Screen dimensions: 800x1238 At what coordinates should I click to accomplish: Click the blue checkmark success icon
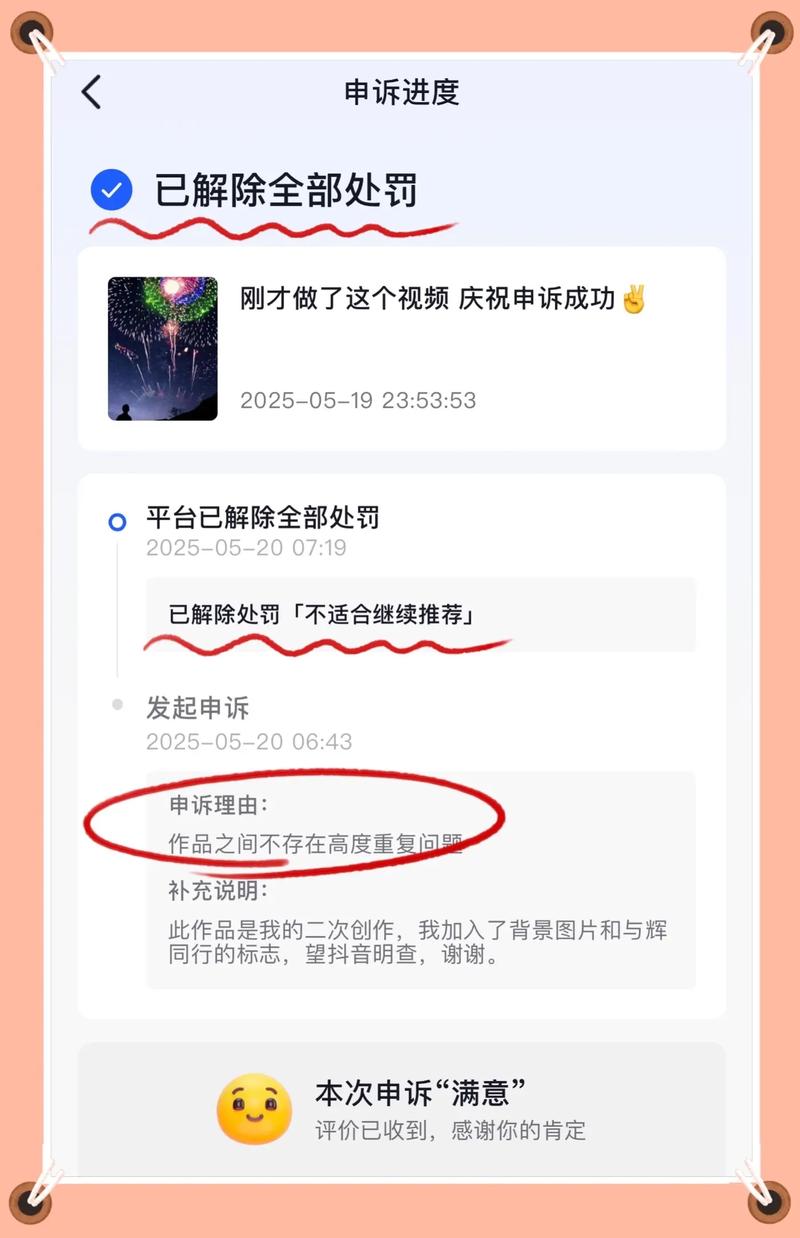pyautogui.click(x=112, y=188)
